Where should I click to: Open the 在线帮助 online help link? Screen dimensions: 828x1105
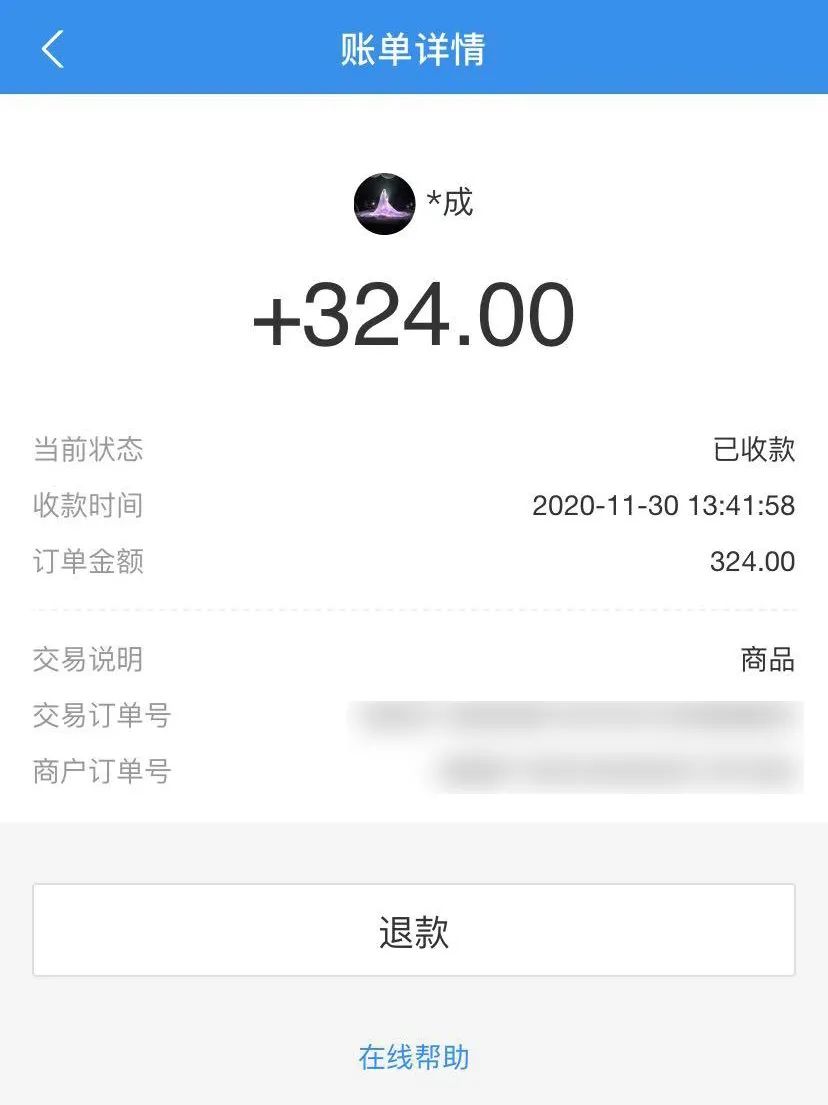(x=414, y=1057)
